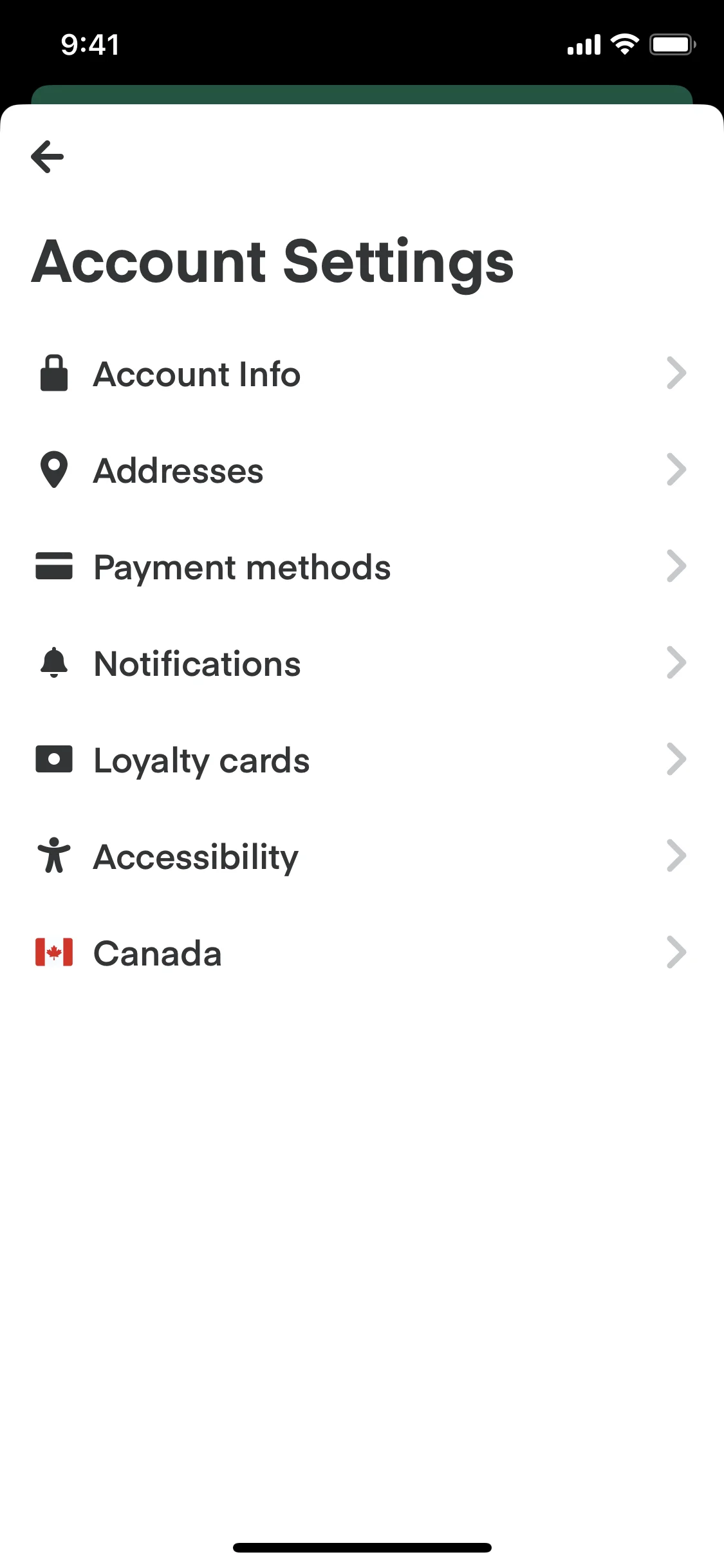Select the Account Info row
724x1568 pixels.
[360, 374]
